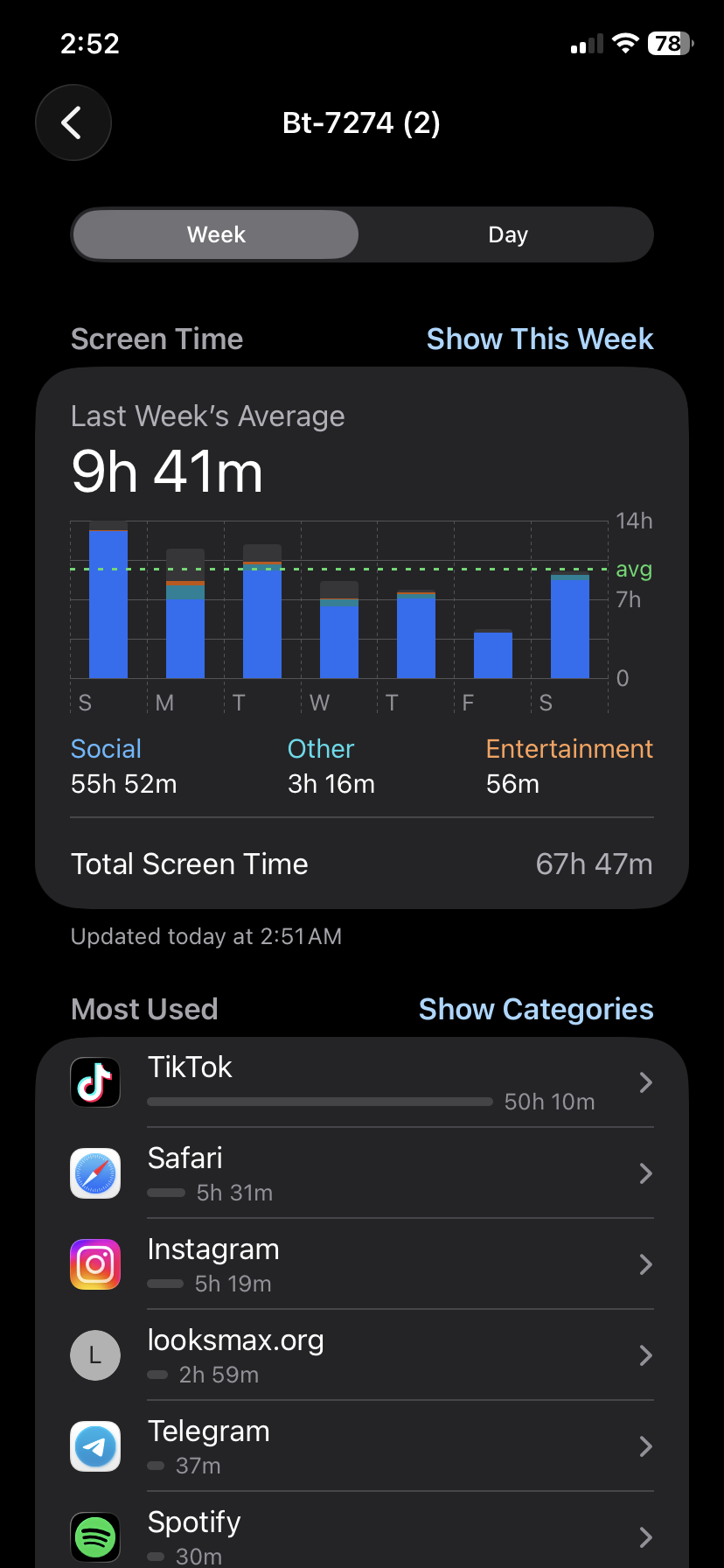
Task: Open Telegram usage details
Action: click(x=362, y=1446)
